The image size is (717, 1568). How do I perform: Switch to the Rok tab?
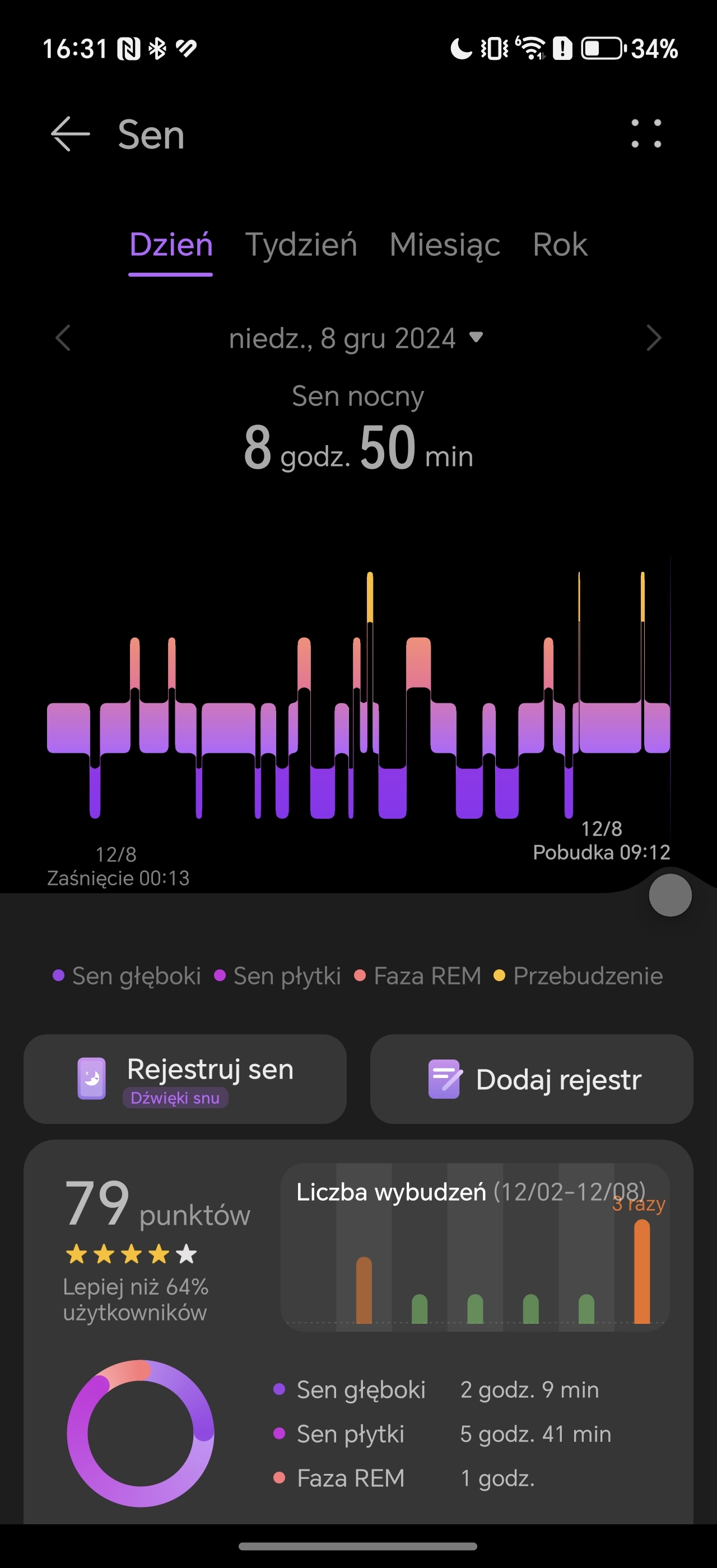pyautogui.click(x=560, y=245)
